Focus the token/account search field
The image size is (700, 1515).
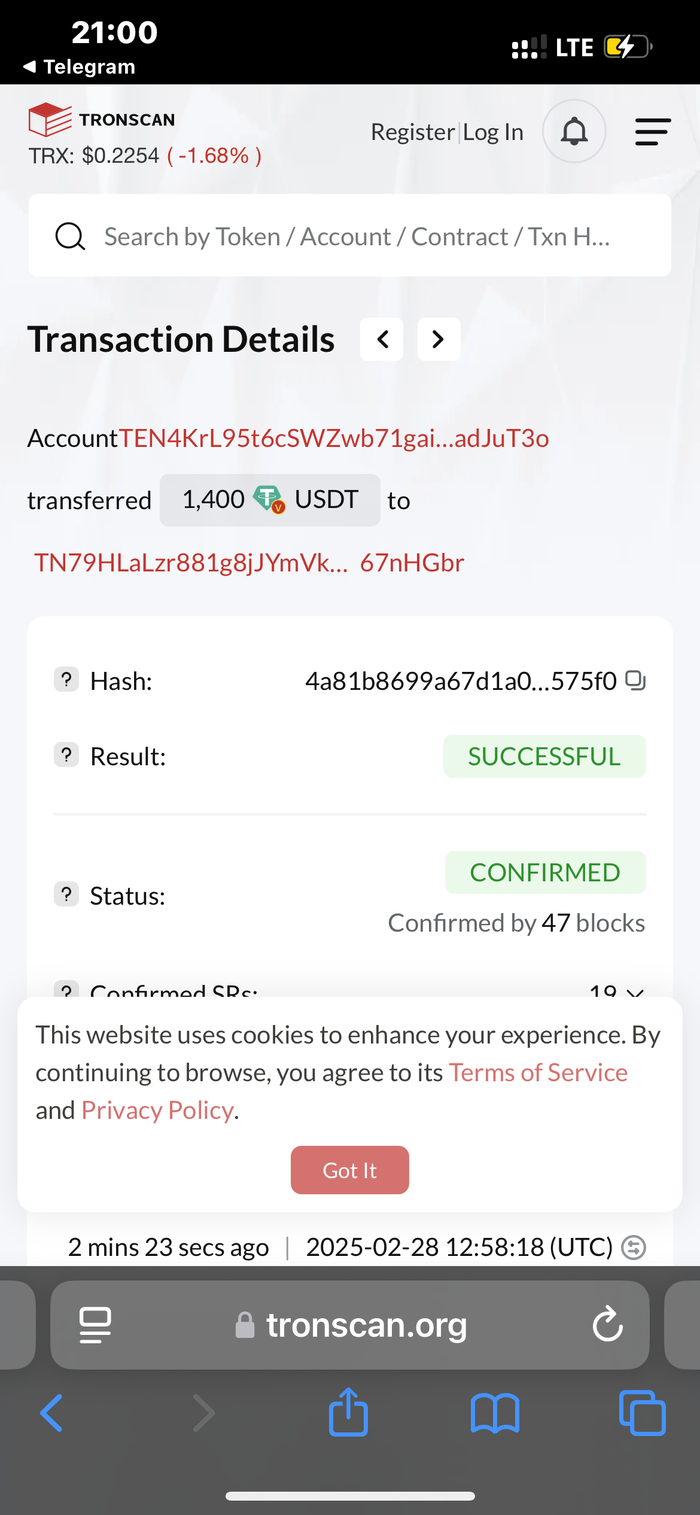349,236
